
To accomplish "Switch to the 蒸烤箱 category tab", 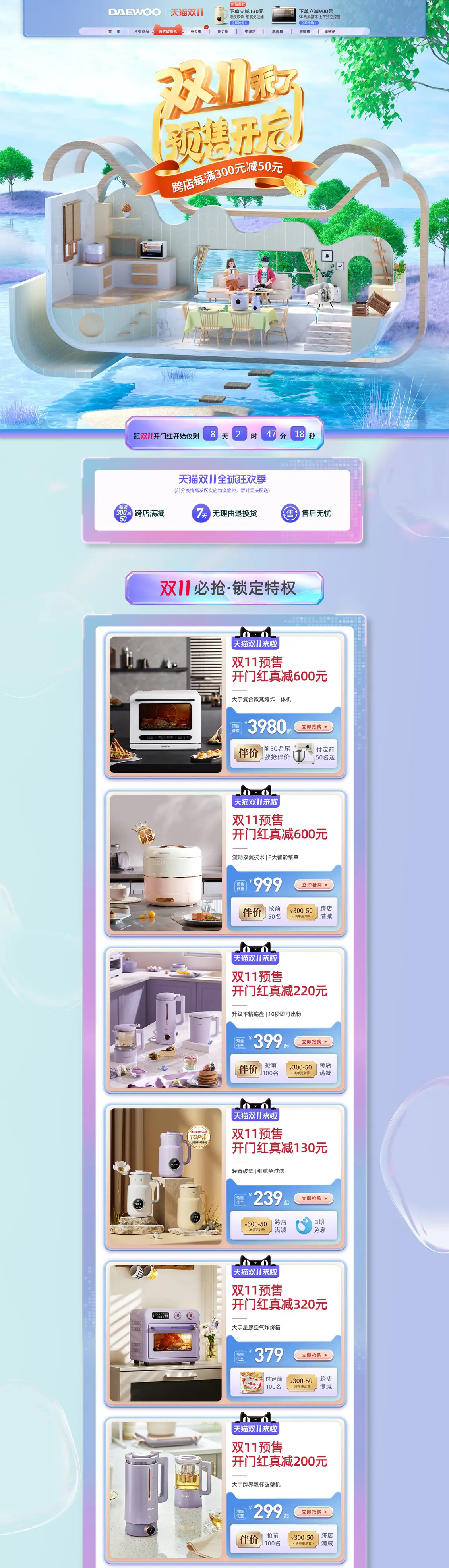I will [277, 31].
